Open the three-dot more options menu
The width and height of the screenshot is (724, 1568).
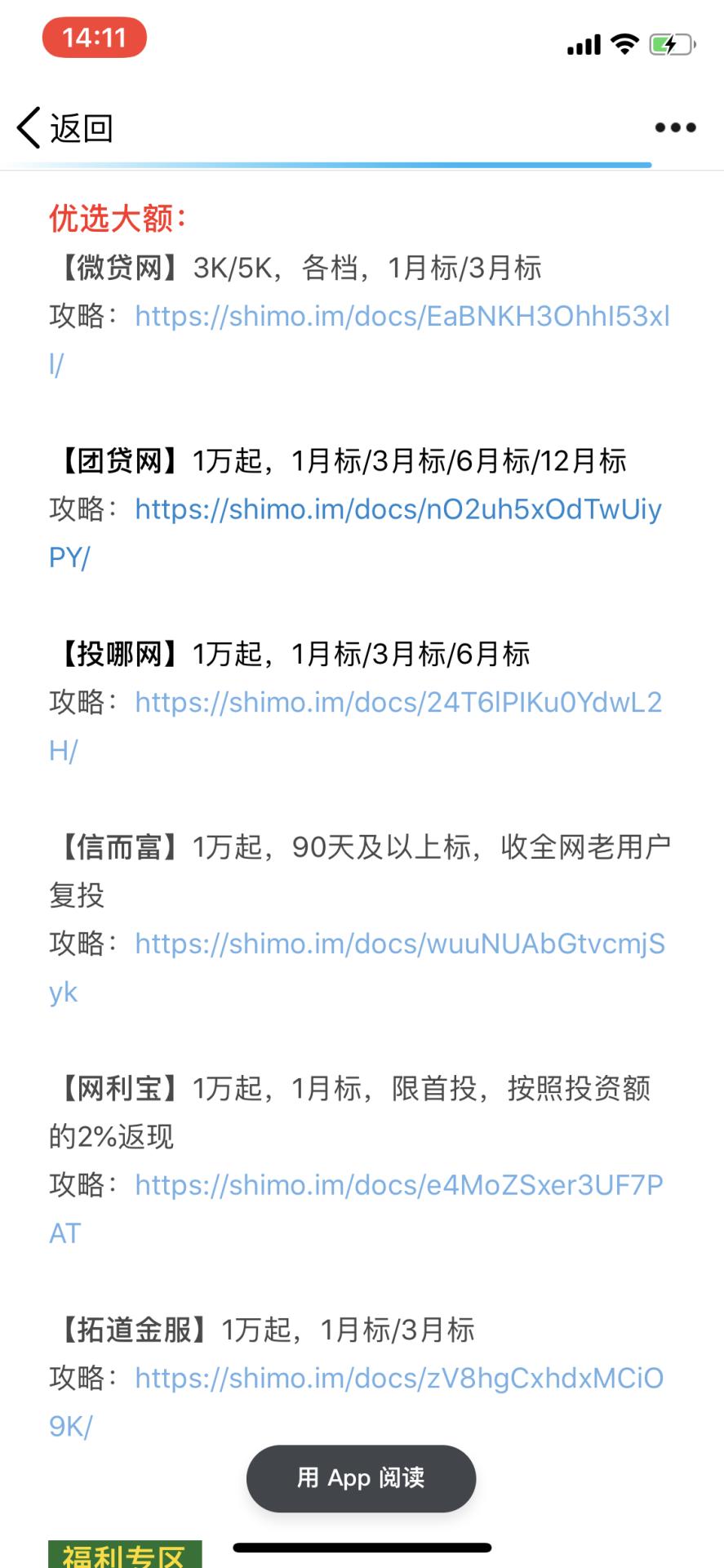click(675, 127)
